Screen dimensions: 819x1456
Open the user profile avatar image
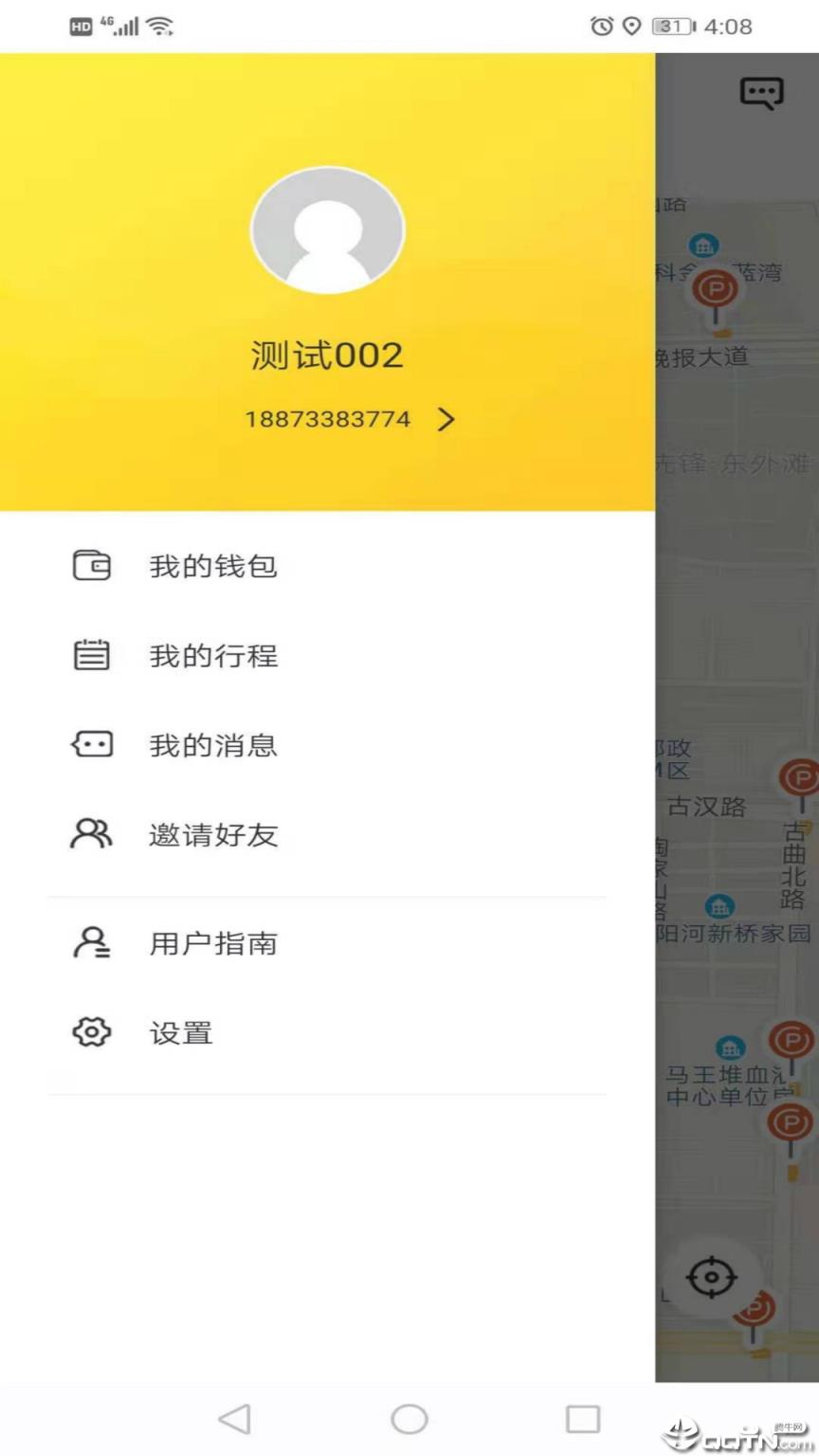tap(327, 229)
